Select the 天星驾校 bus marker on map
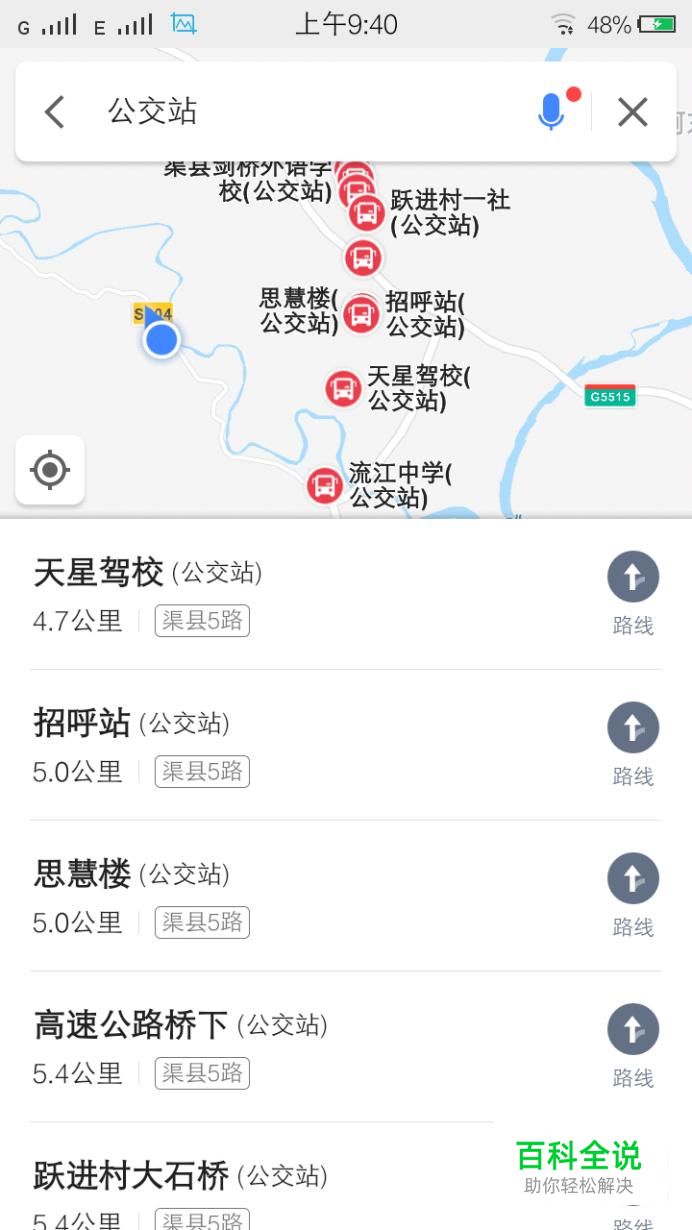The width and height of the screenshot is (692, 1230). coord(343,388)
